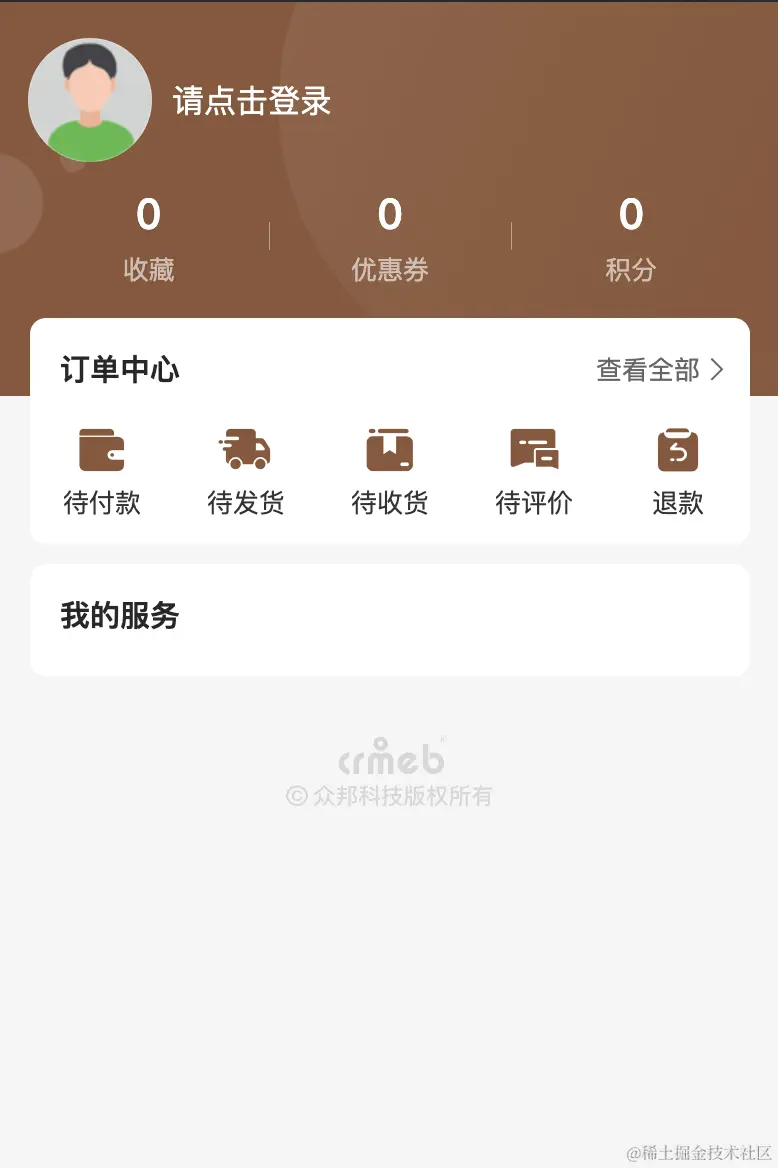Tap the 待付款 label
Viewport: 778px width, 1168px height.
tap(101, 503)
